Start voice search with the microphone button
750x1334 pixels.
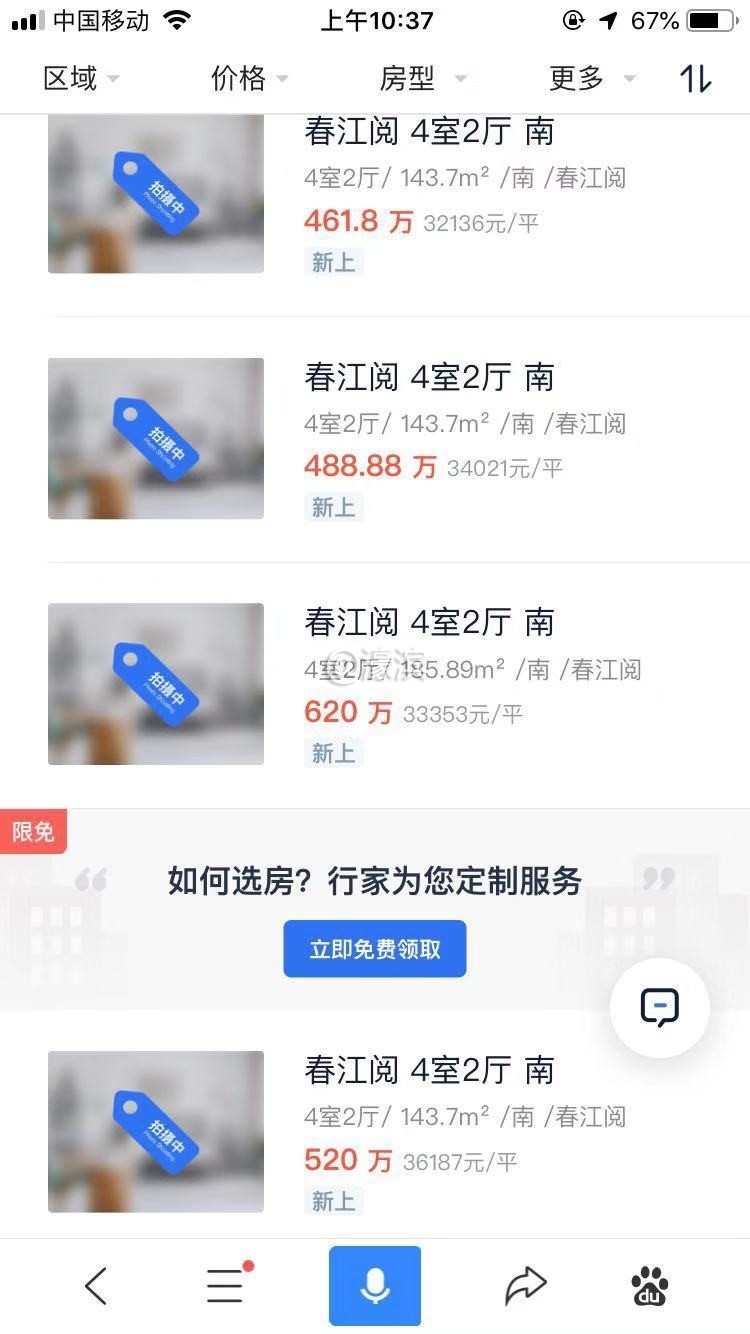[x=375, y=1286]
